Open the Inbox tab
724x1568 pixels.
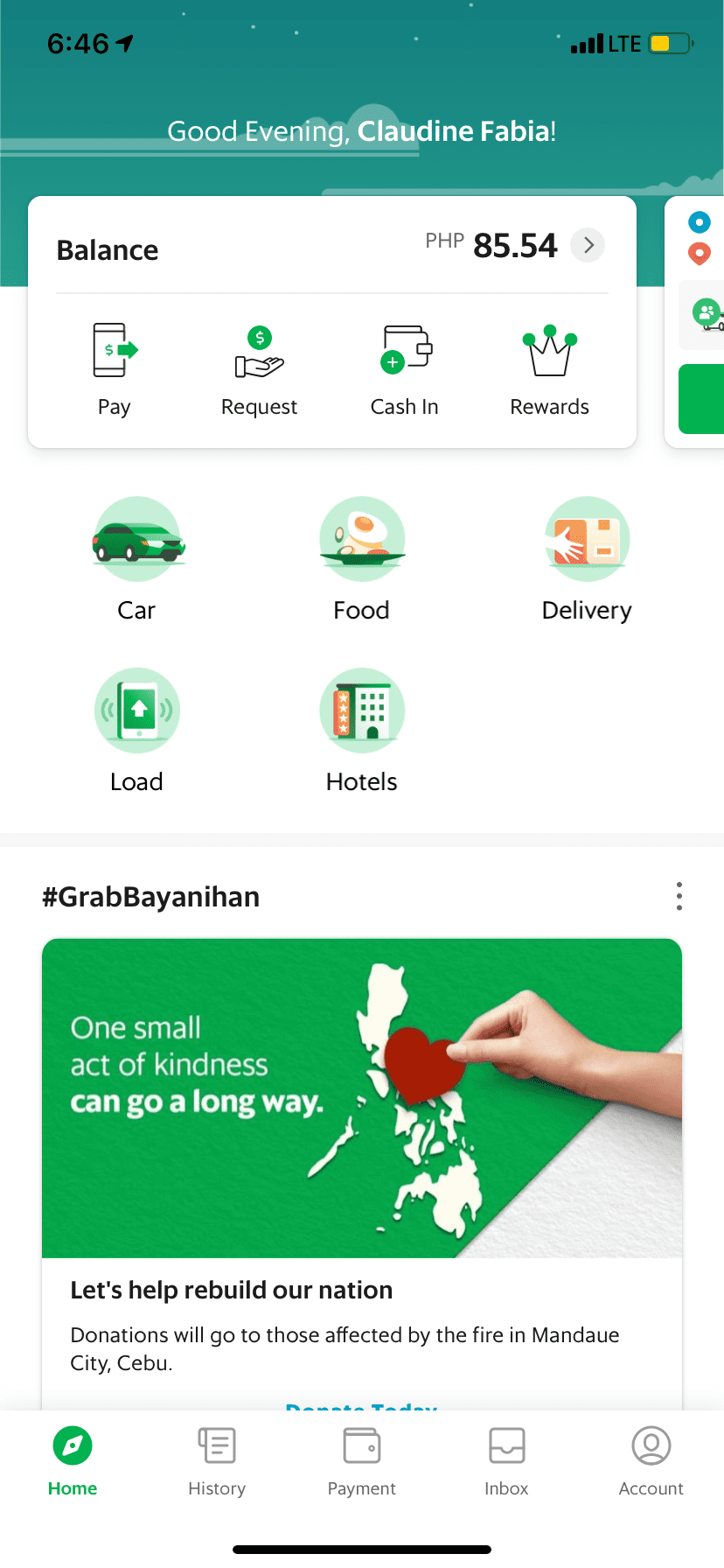point(507,1462)
